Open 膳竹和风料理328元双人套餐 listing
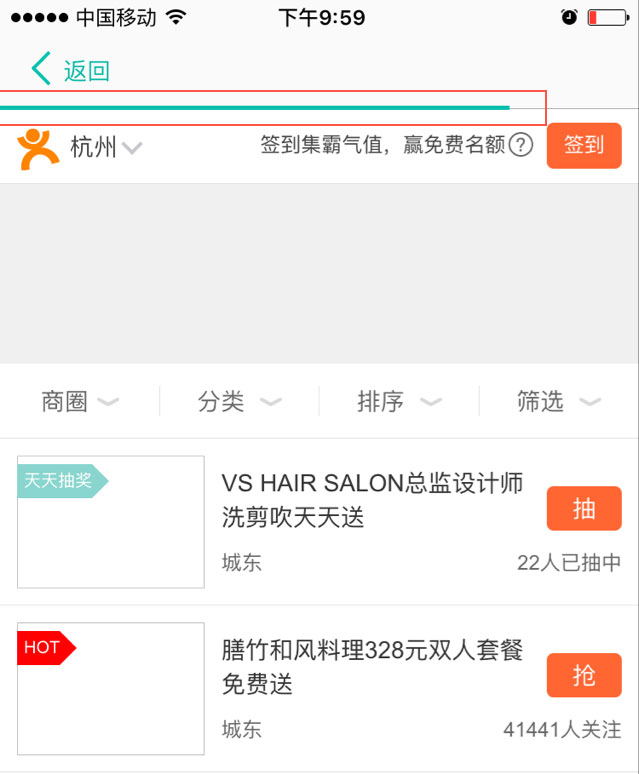 (x=372, y=667)
